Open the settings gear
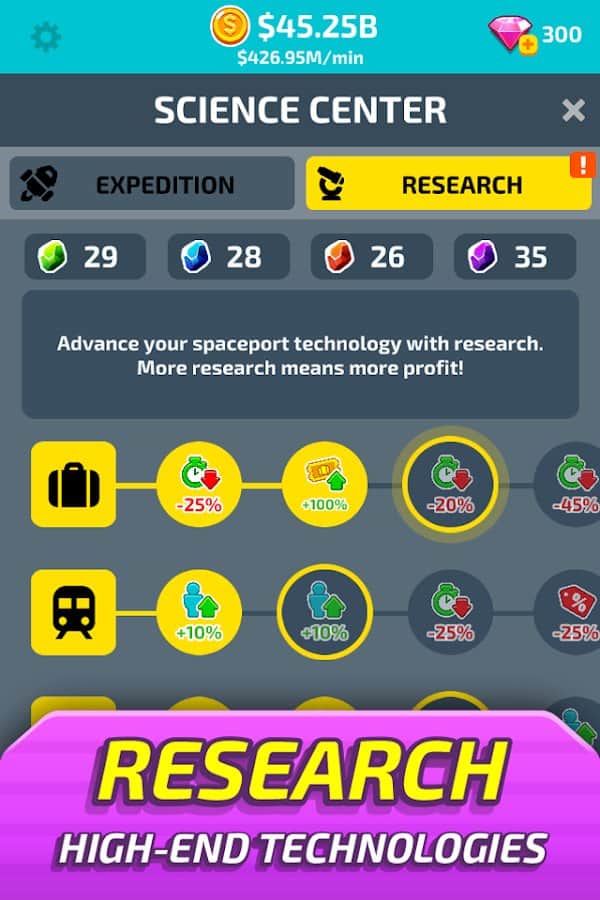The height and width of the screenshot is (900, 600). coord(45,37)
